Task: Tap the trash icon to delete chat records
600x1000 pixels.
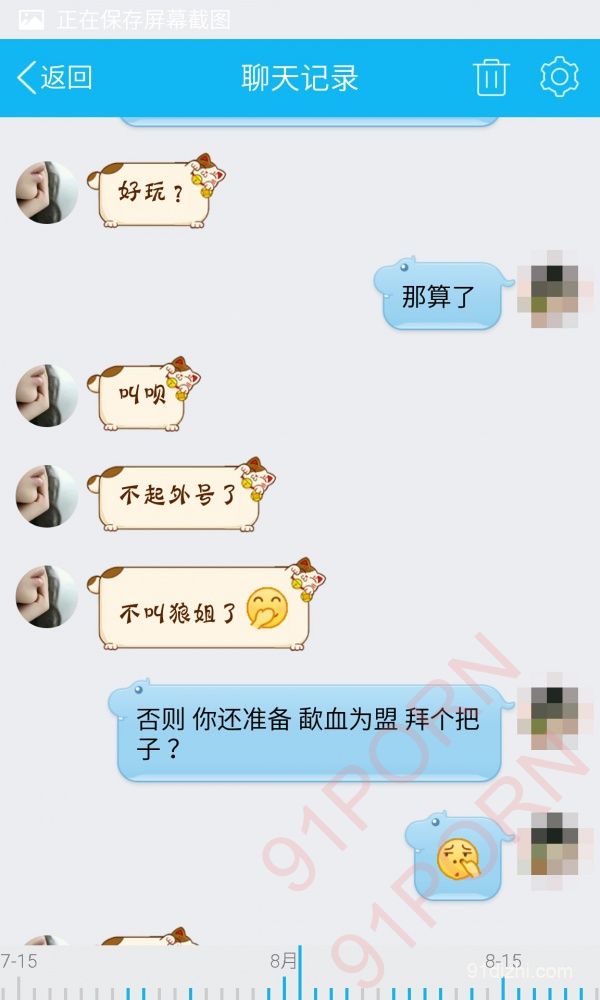Action: click(491, 77)
